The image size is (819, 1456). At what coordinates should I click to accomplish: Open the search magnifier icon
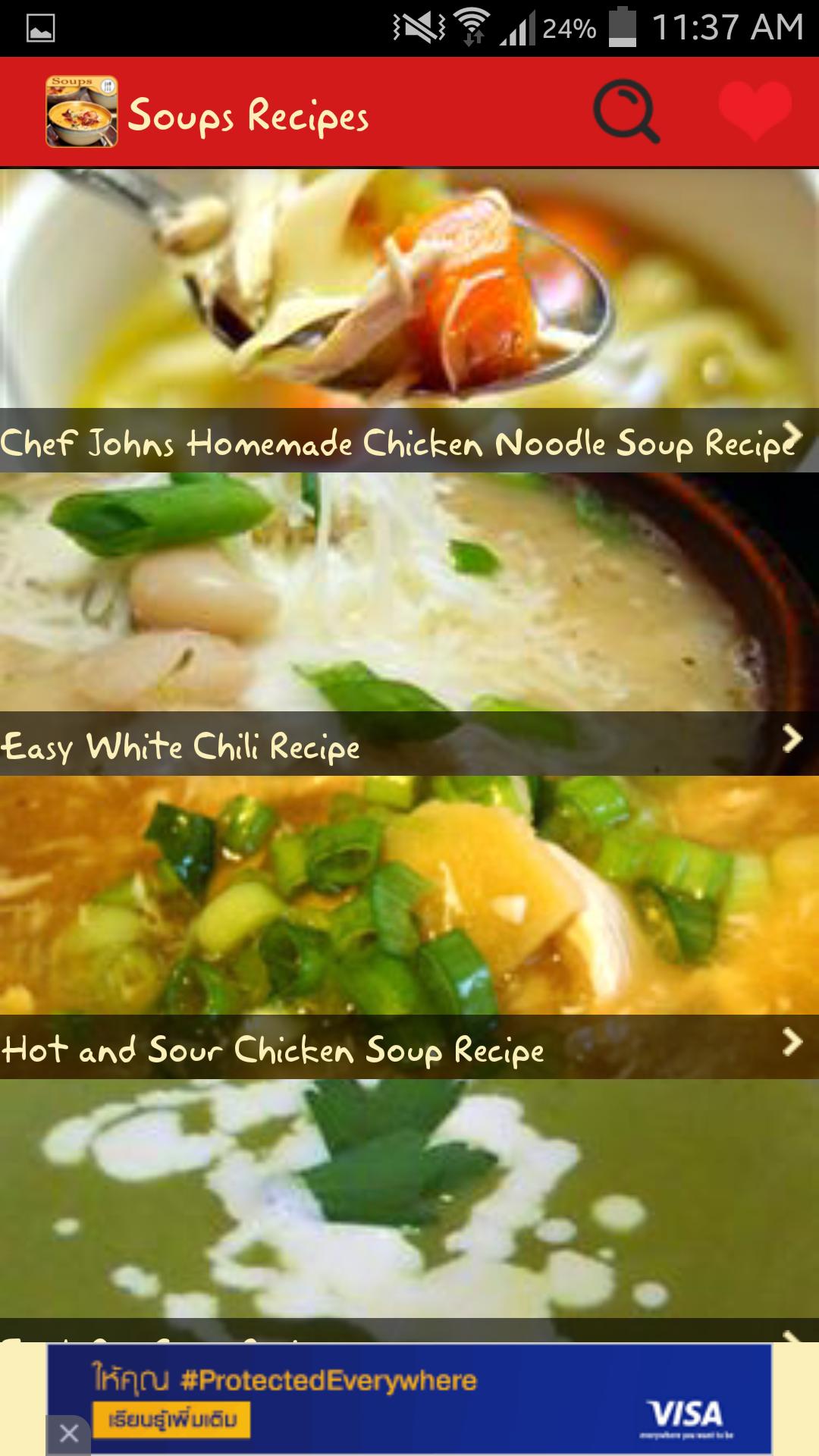point(626,112)
